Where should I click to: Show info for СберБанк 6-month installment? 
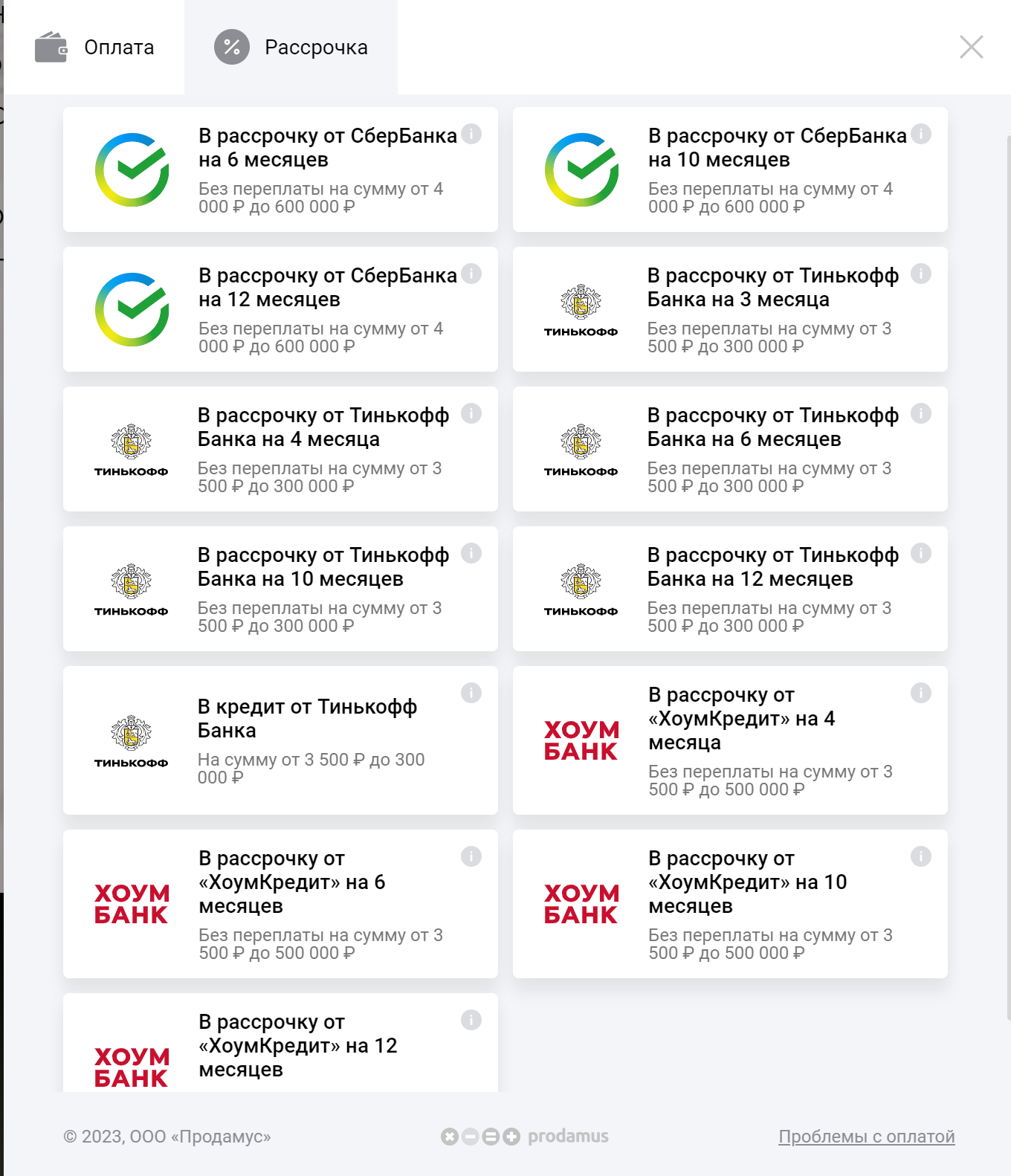coord(471,134)
